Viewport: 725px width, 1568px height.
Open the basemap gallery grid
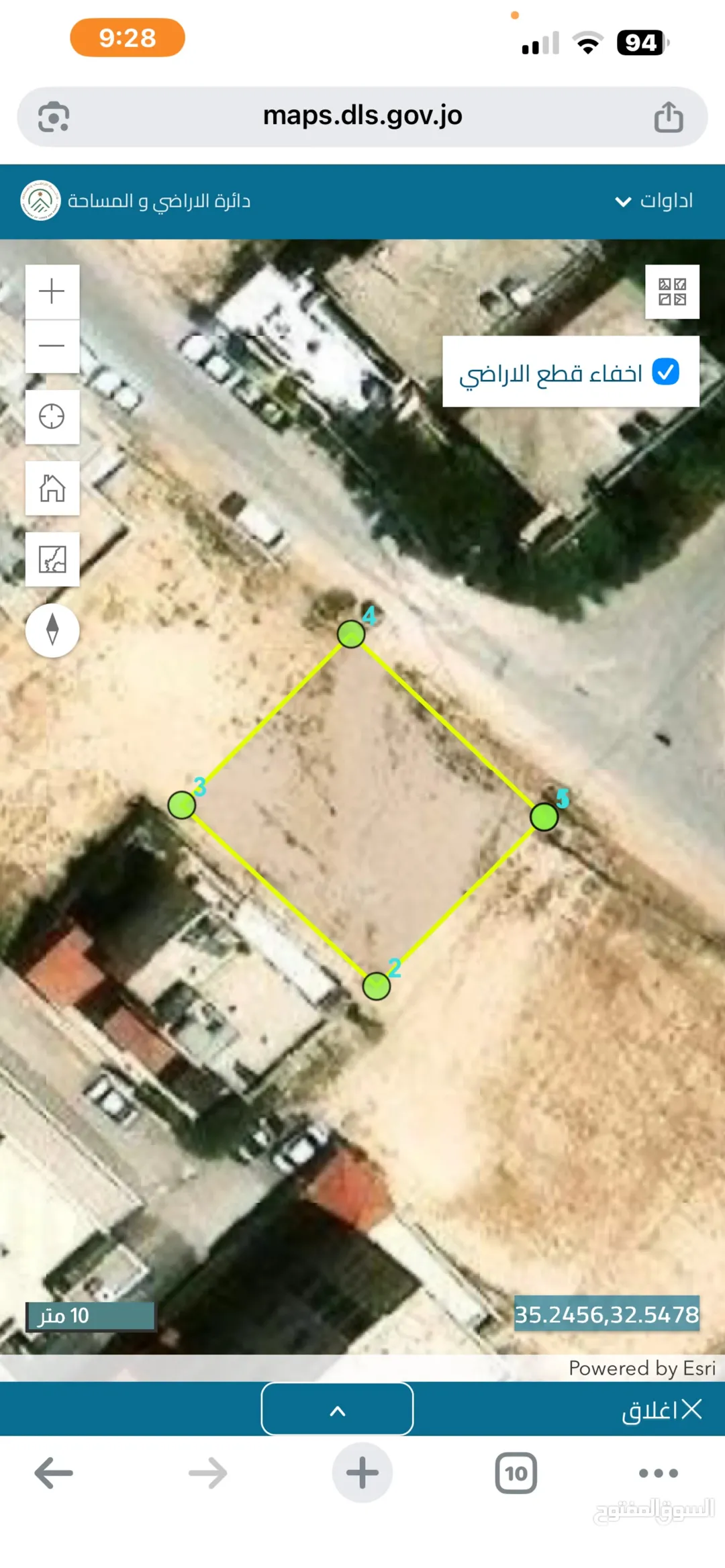[672, 291]
